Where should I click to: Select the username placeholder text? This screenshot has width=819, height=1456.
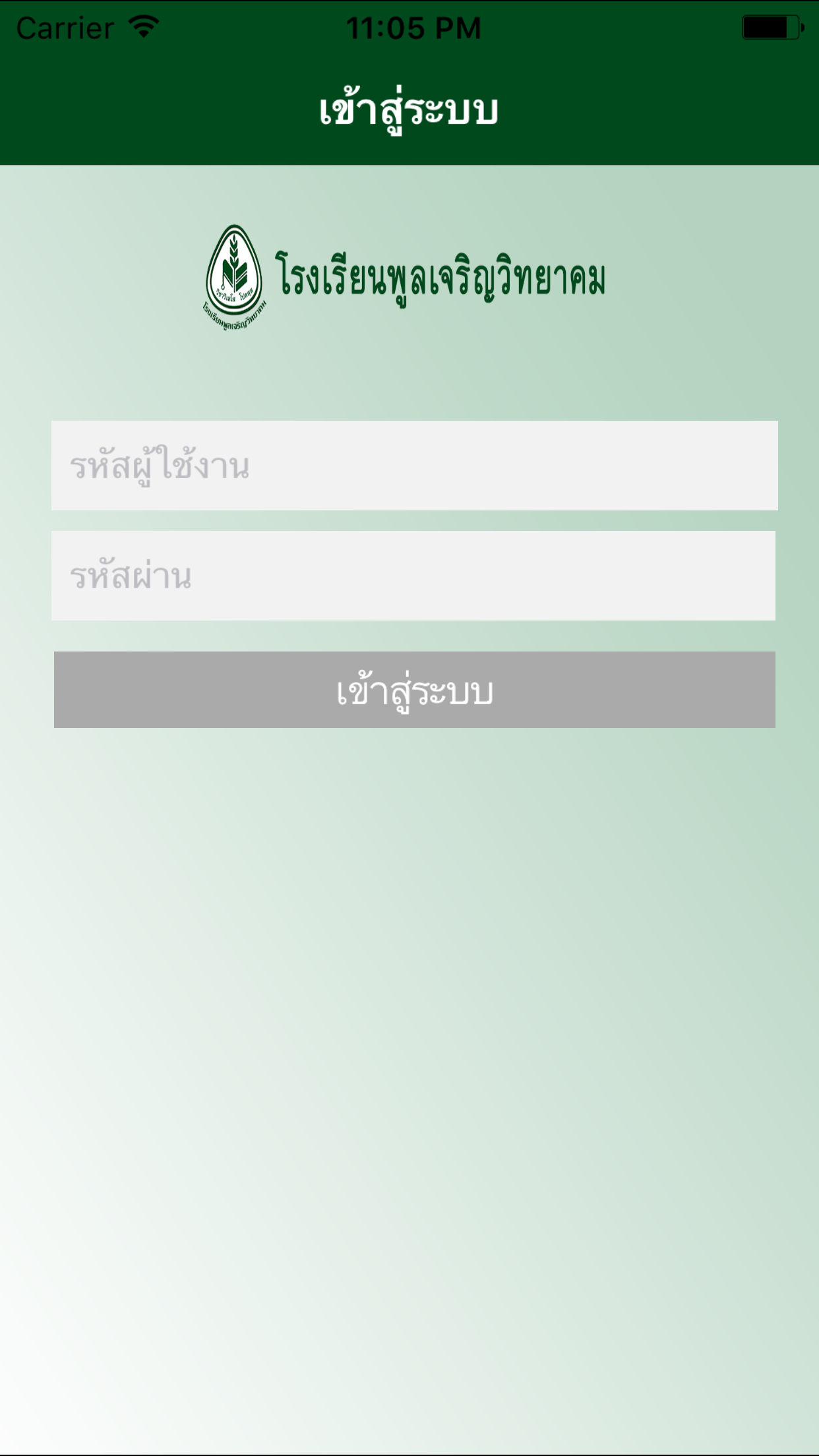pyautogui.click(x=158, y=466)
